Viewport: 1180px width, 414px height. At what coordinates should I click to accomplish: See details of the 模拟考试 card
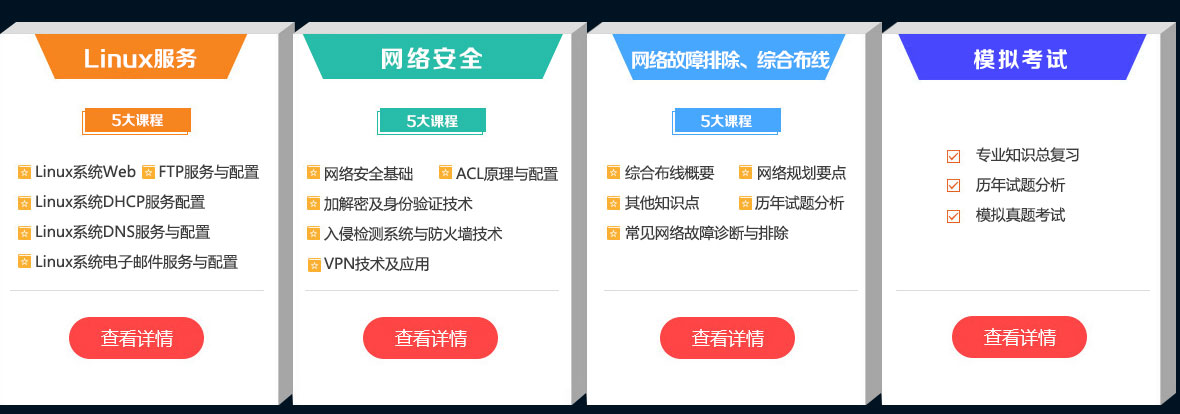(x=1019, y=337)
